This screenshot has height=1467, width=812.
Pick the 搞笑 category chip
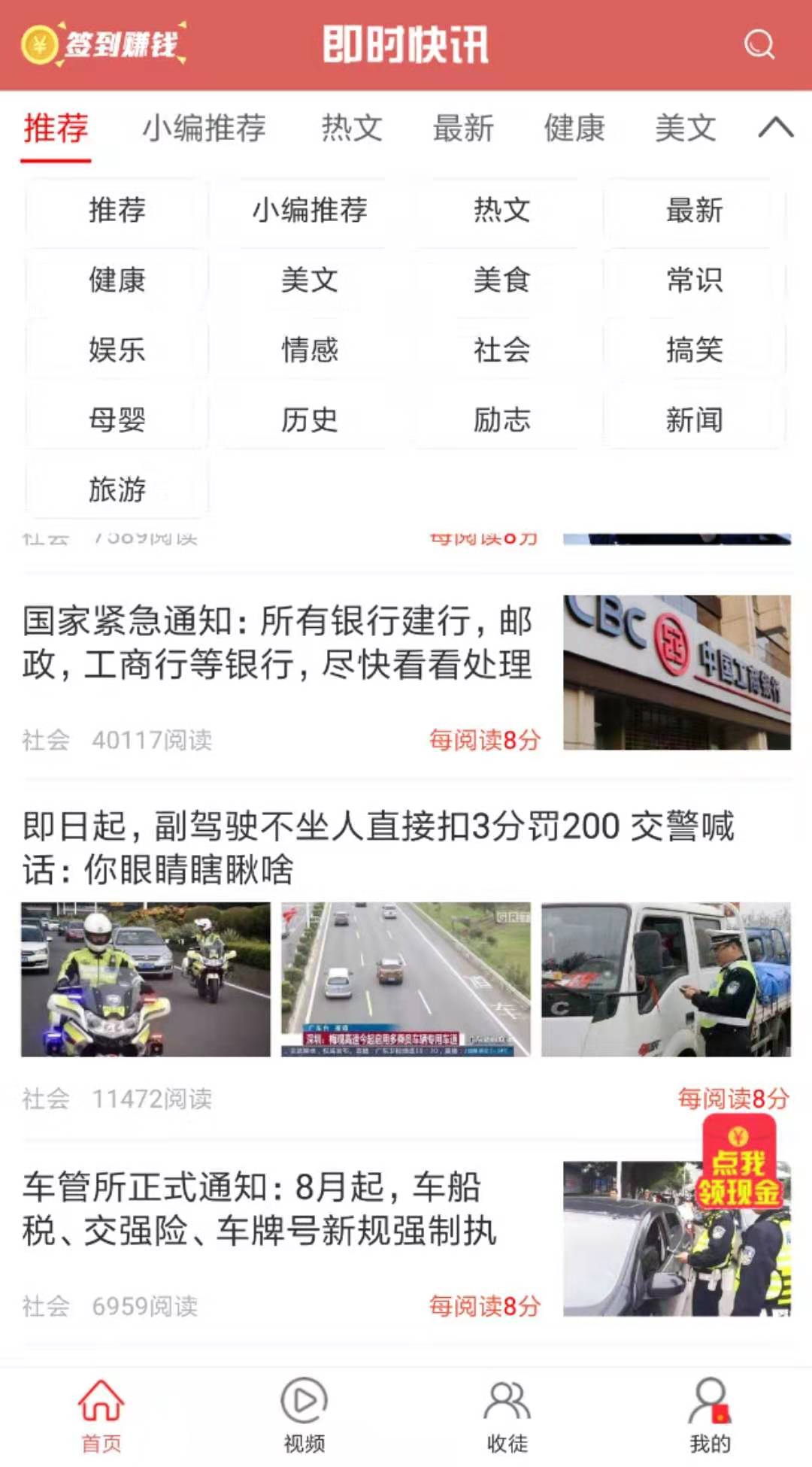[x=694, y=350]
